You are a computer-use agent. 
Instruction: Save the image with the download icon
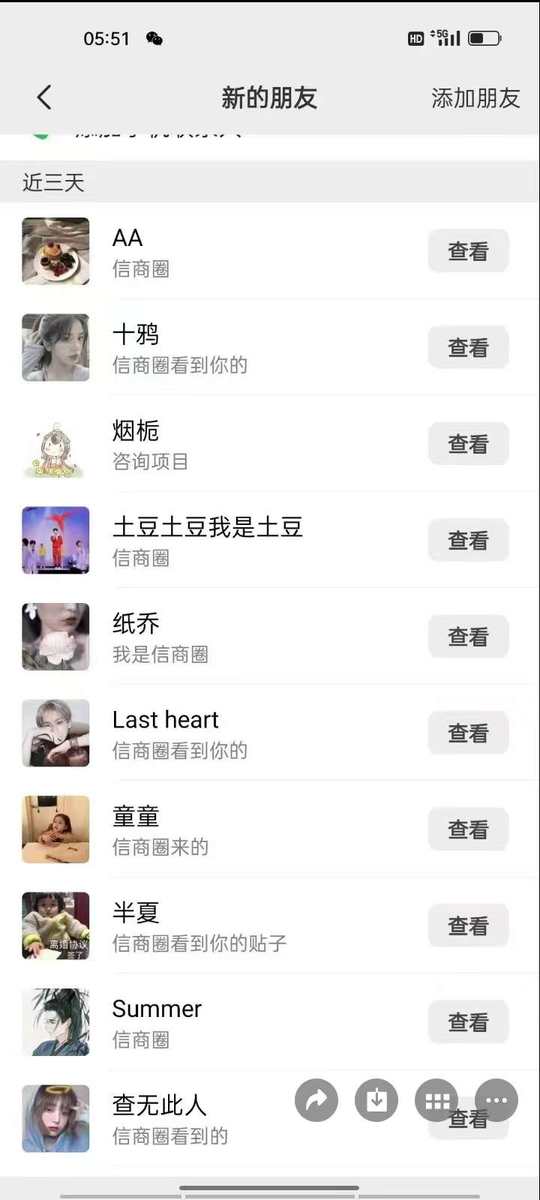coord(376,1101)
